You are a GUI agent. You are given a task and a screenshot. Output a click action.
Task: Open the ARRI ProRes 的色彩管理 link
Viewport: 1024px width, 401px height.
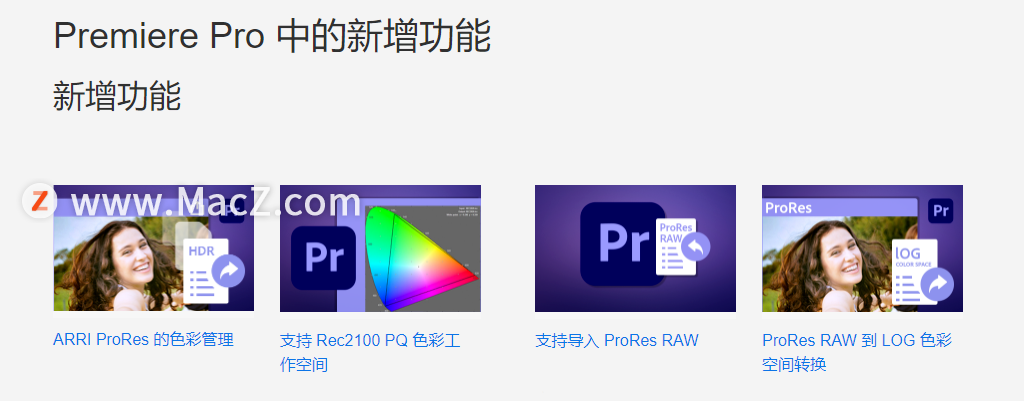coord(143,340)
